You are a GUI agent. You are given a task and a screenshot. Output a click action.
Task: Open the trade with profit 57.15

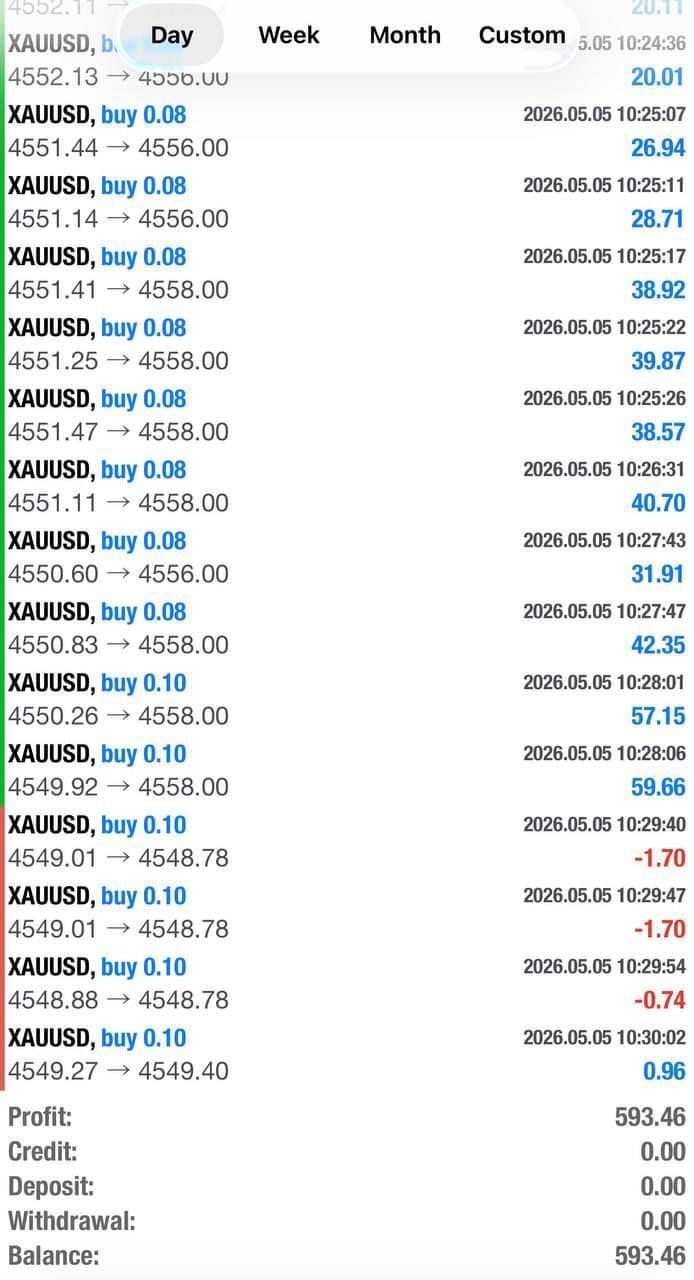347,700
